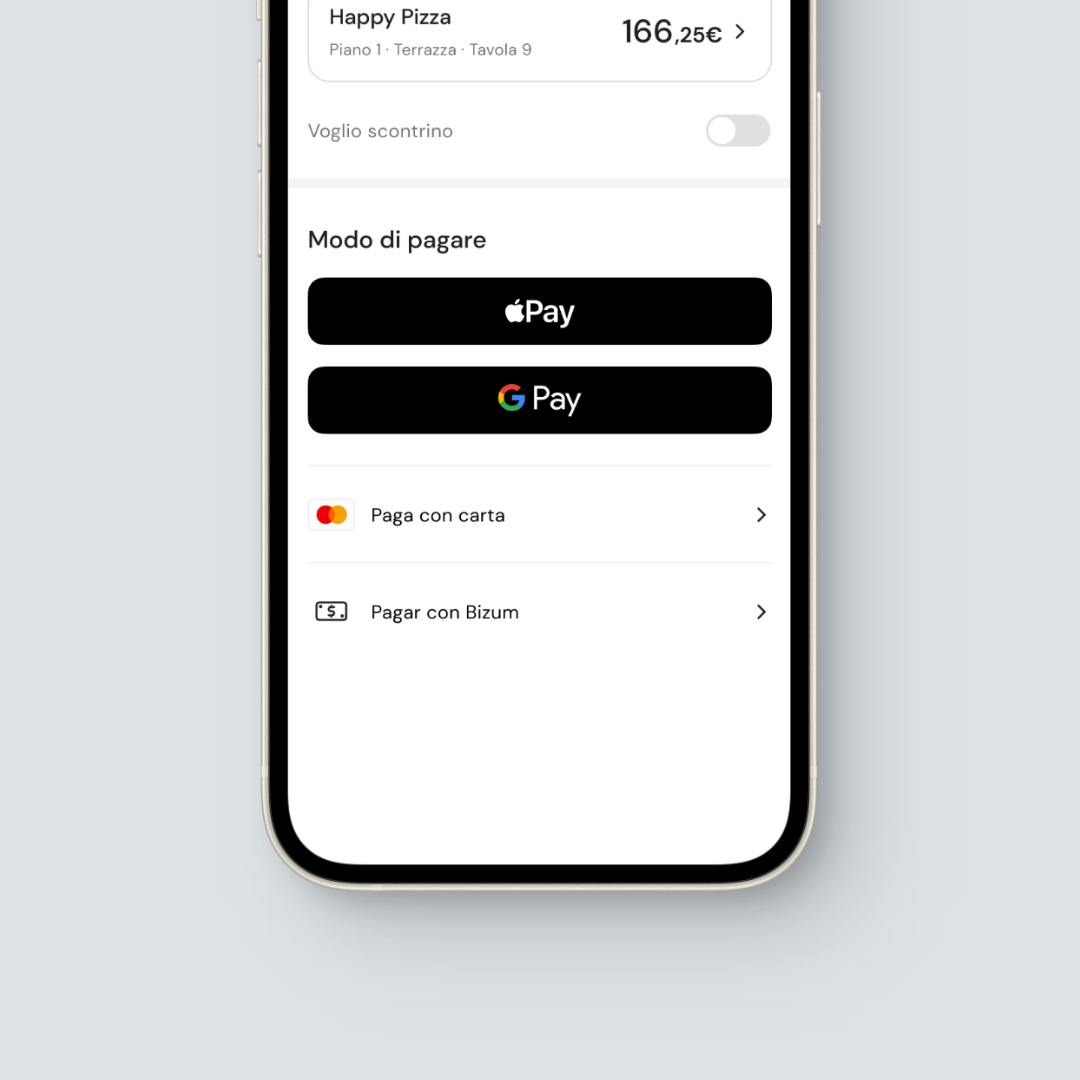Open the Happy Pizza bill details

pyautogui.click(x=539, y=34)
